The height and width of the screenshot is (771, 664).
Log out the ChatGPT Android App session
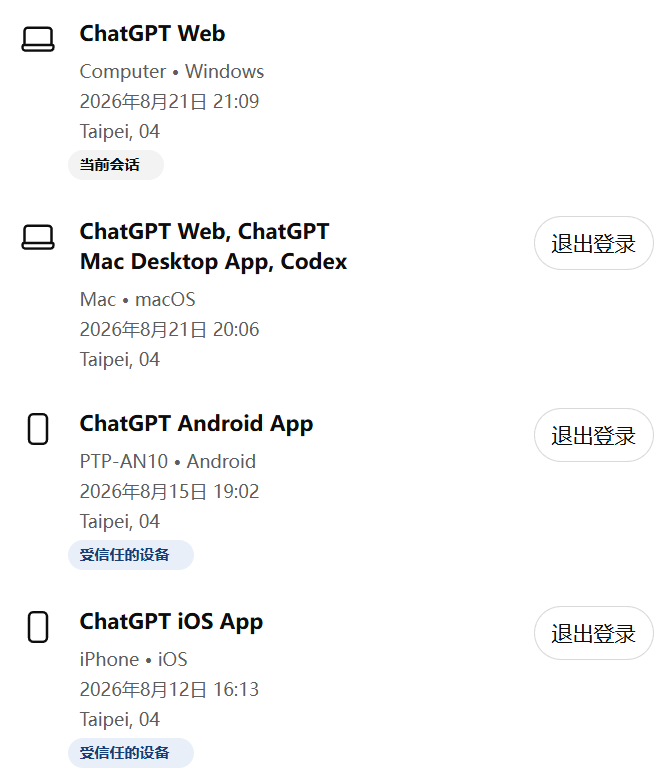[593, 435]
